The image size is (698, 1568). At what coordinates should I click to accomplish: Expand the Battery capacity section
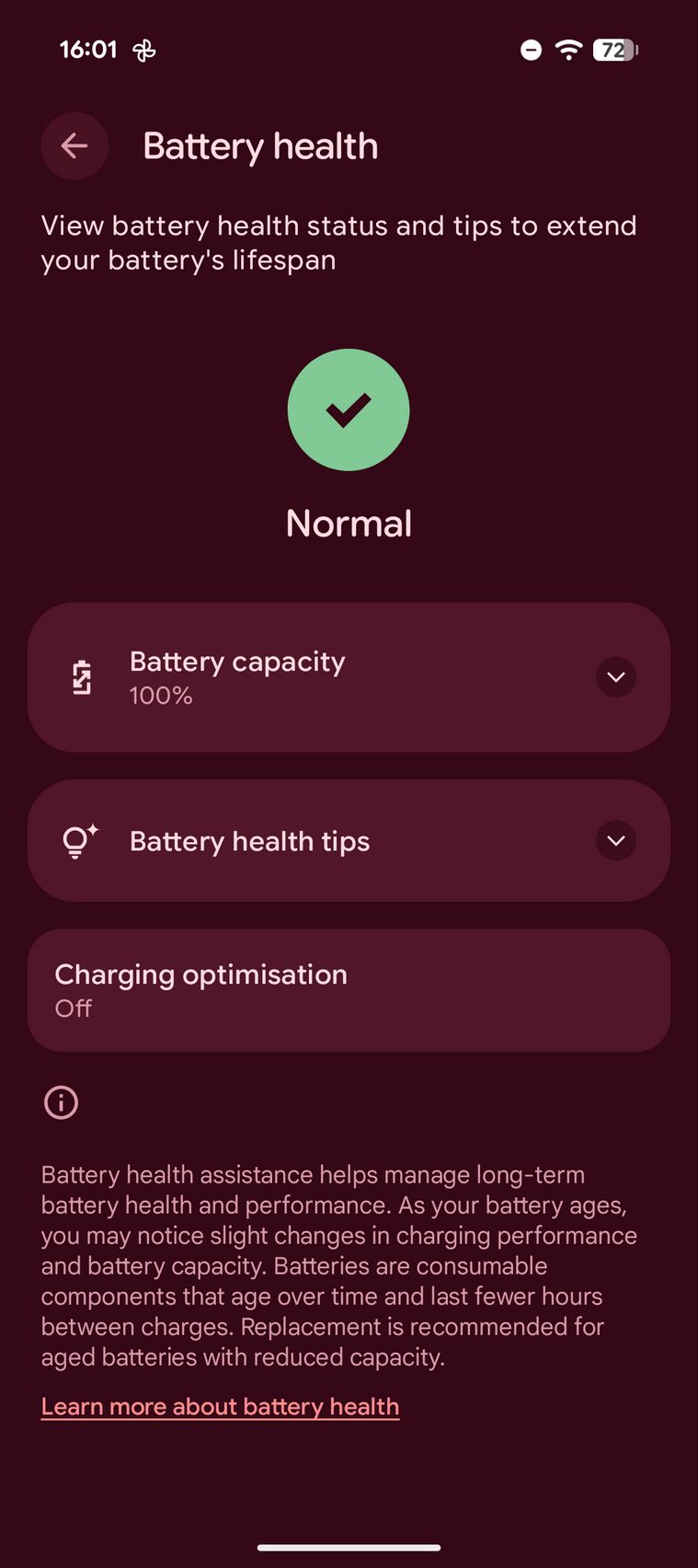615,677
